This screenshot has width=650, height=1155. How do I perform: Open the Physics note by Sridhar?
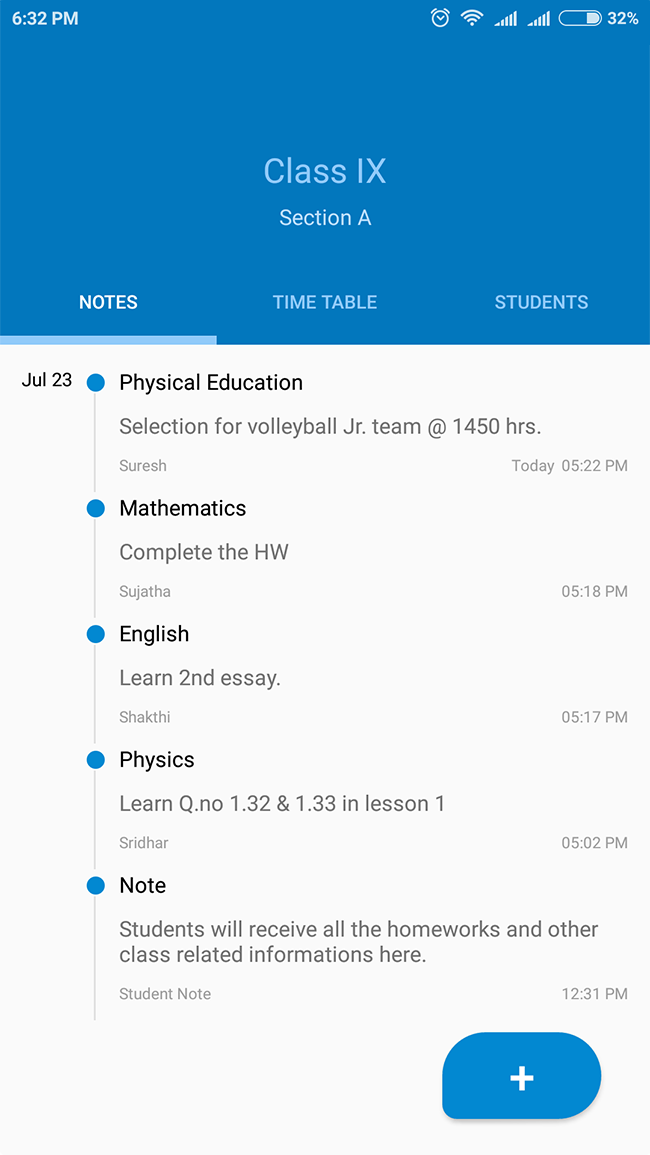coord(330,802)
